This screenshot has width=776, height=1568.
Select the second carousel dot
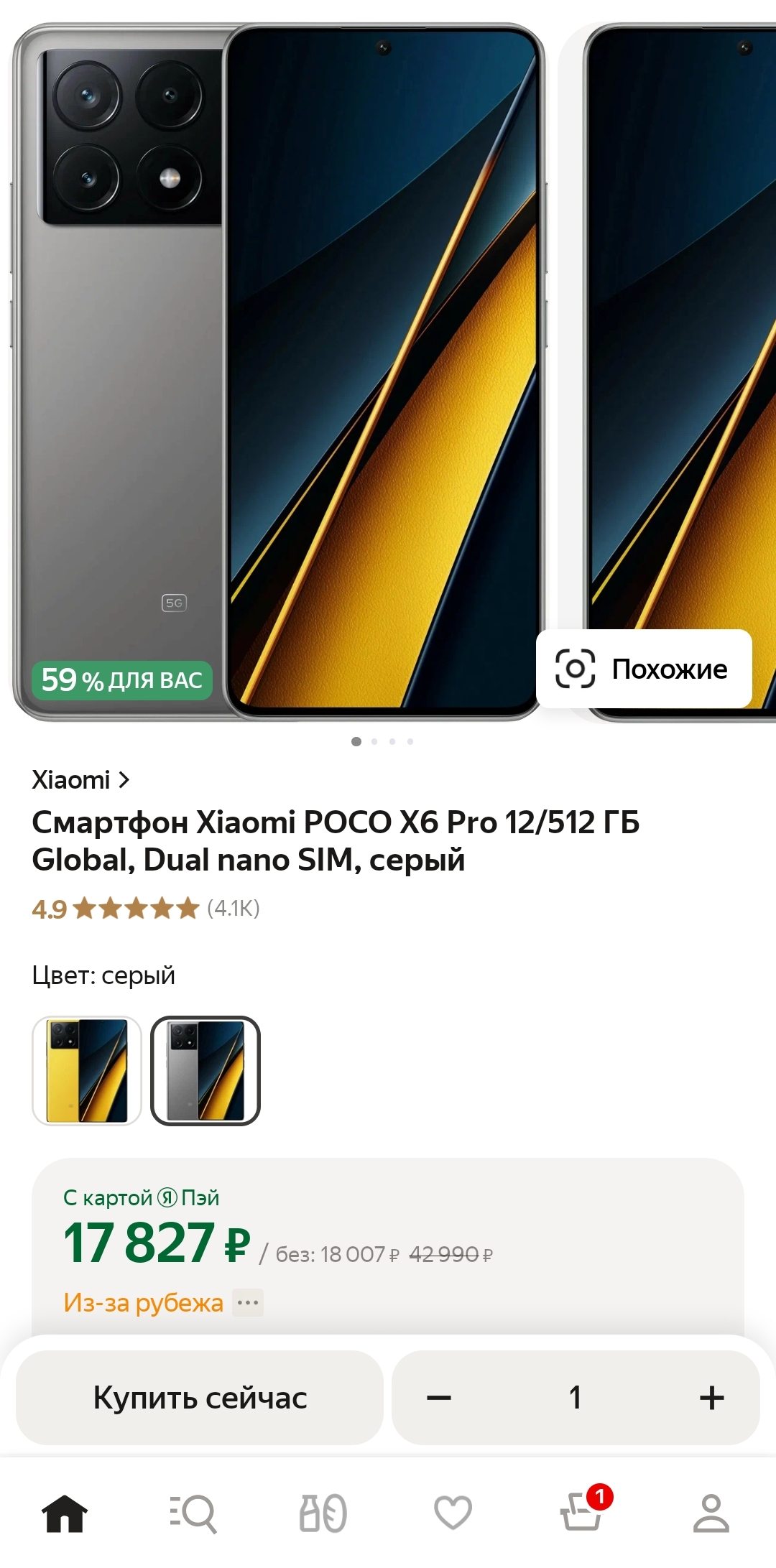[374, 741]
